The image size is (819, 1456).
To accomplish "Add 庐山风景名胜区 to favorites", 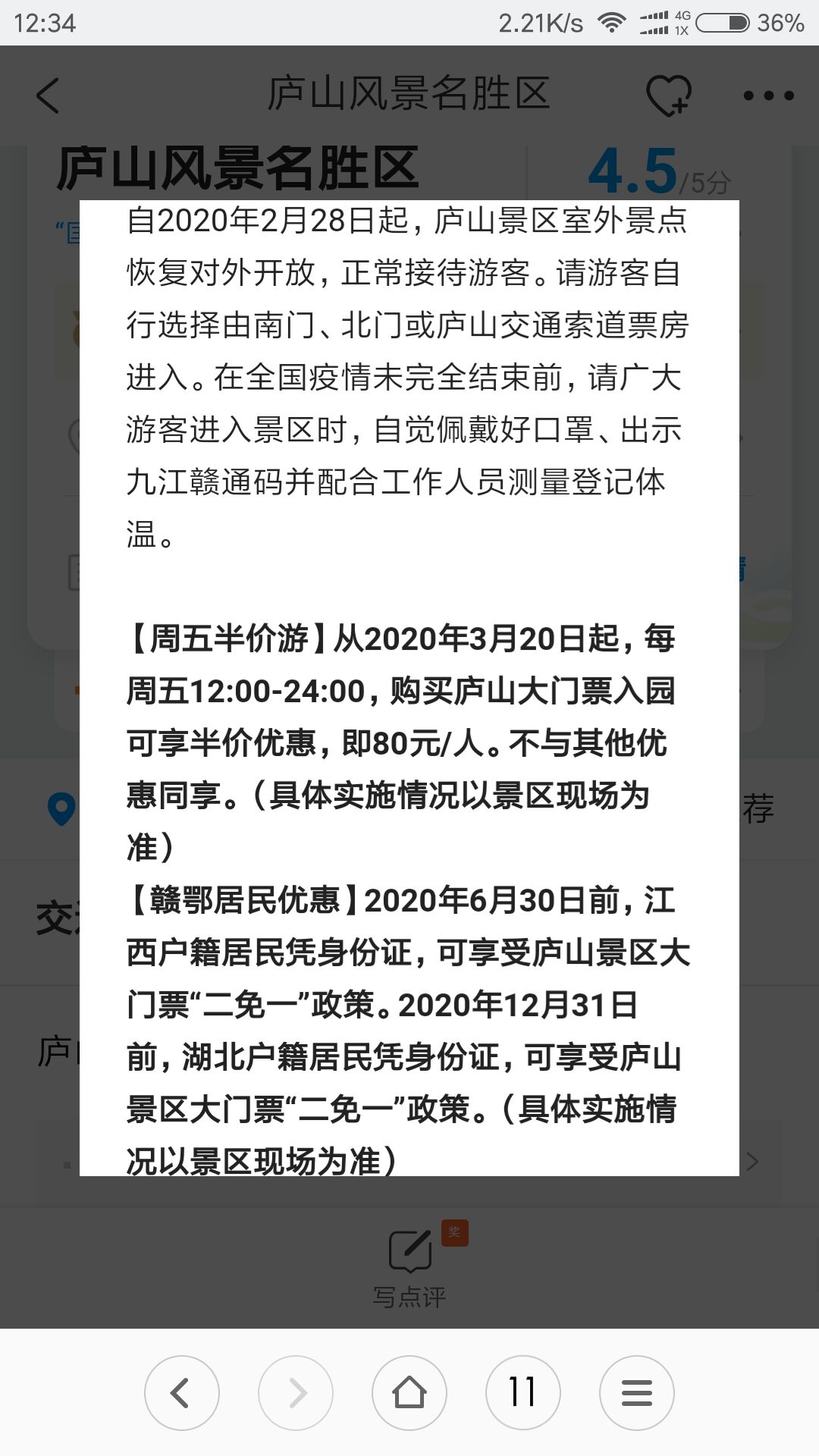I will click(668, 96).
